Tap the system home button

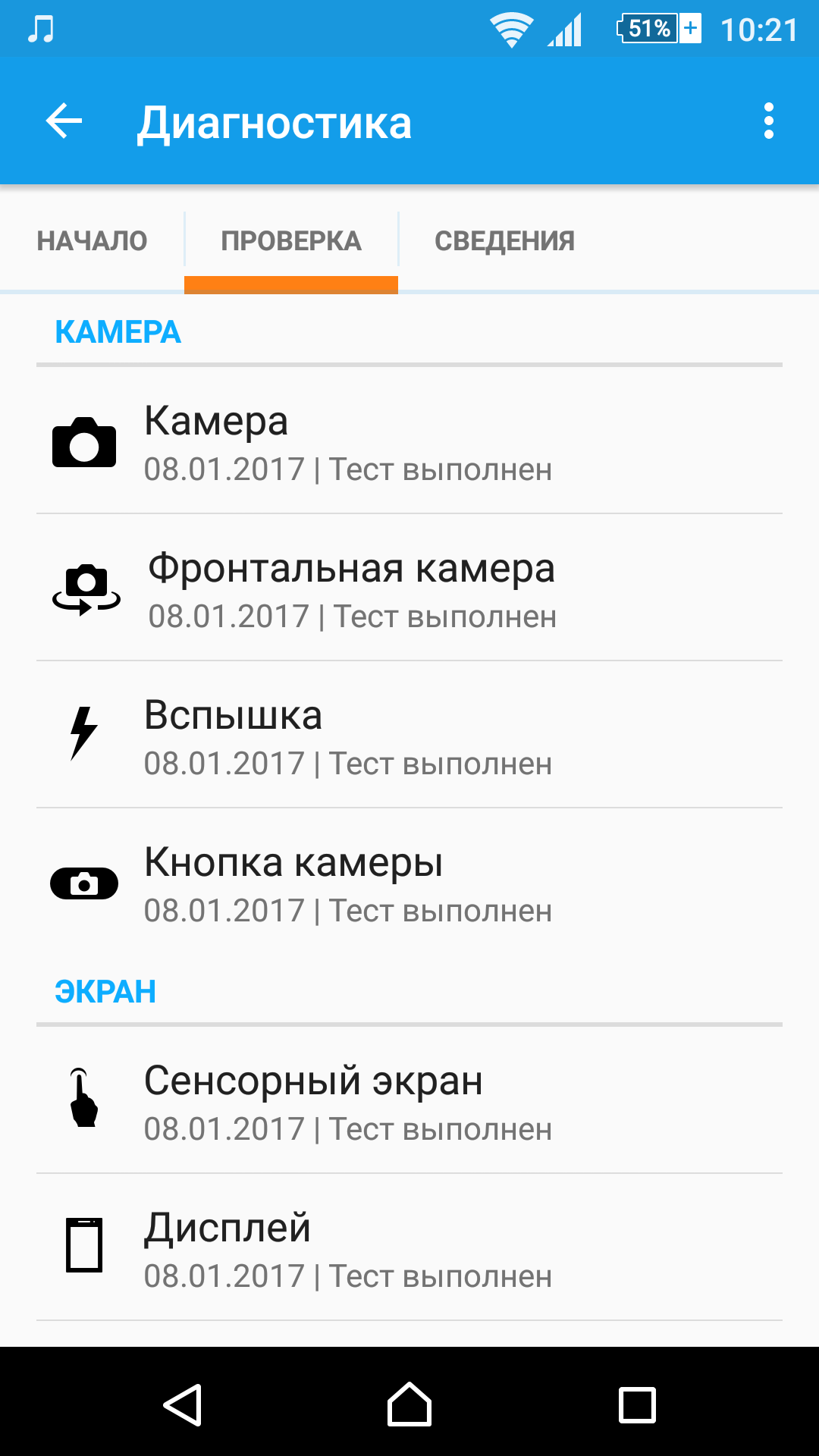pos(409,1404)
